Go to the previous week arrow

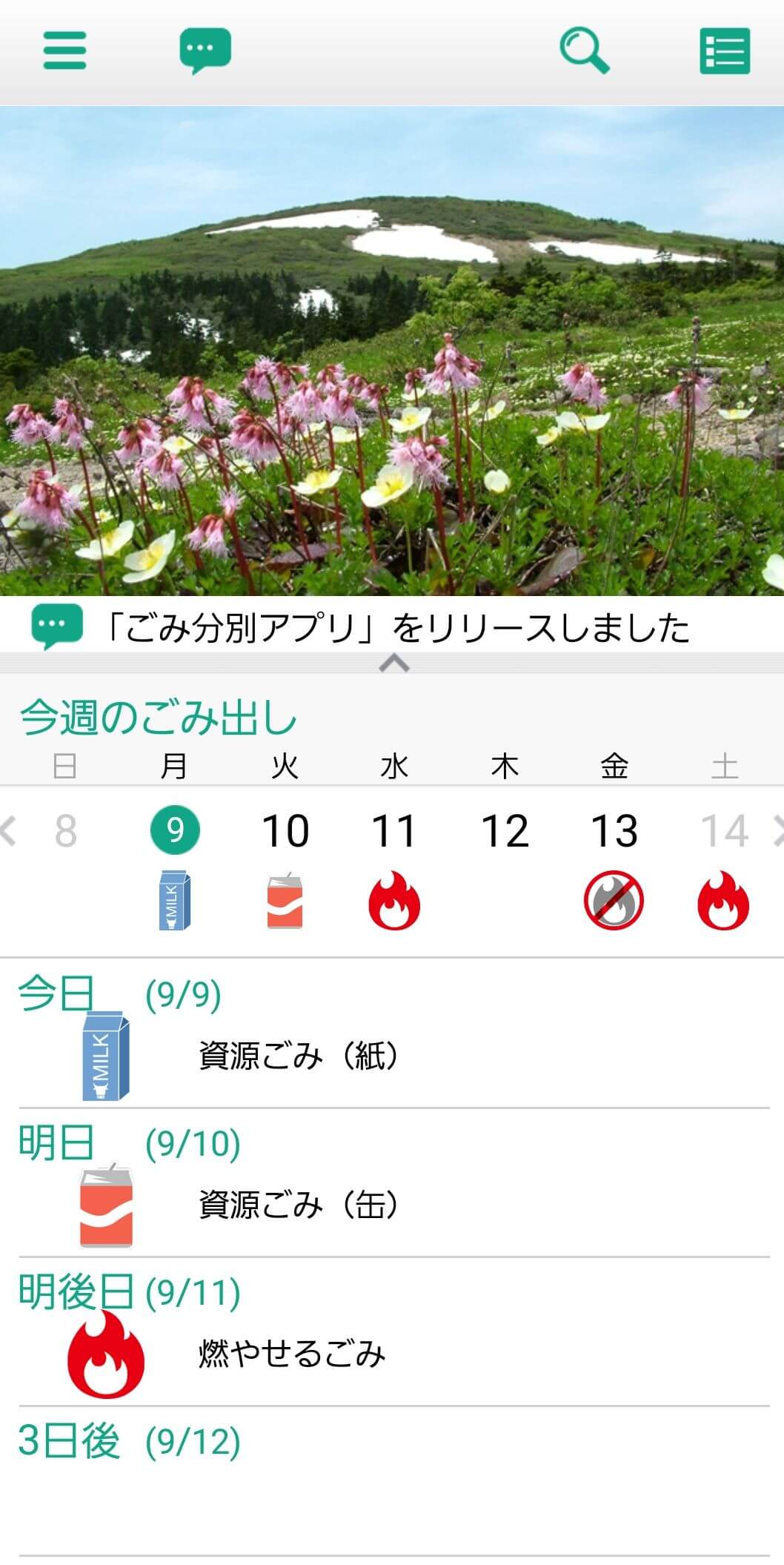coord(9,830)
